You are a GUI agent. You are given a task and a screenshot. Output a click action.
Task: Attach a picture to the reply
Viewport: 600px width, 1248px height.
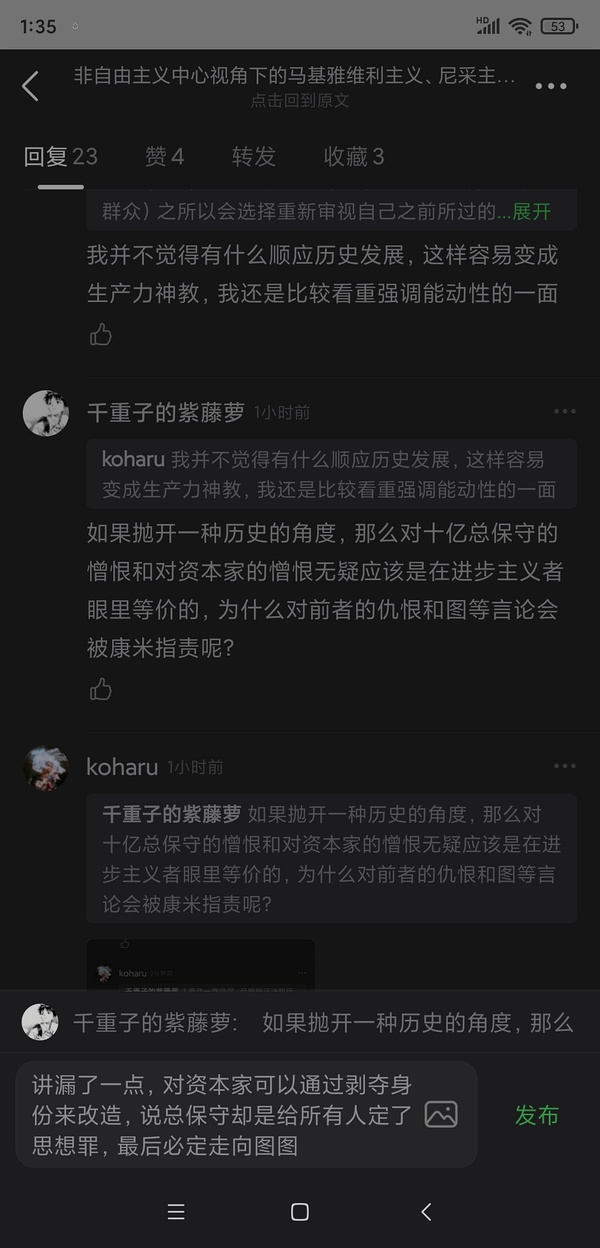tap(441, 1114)
